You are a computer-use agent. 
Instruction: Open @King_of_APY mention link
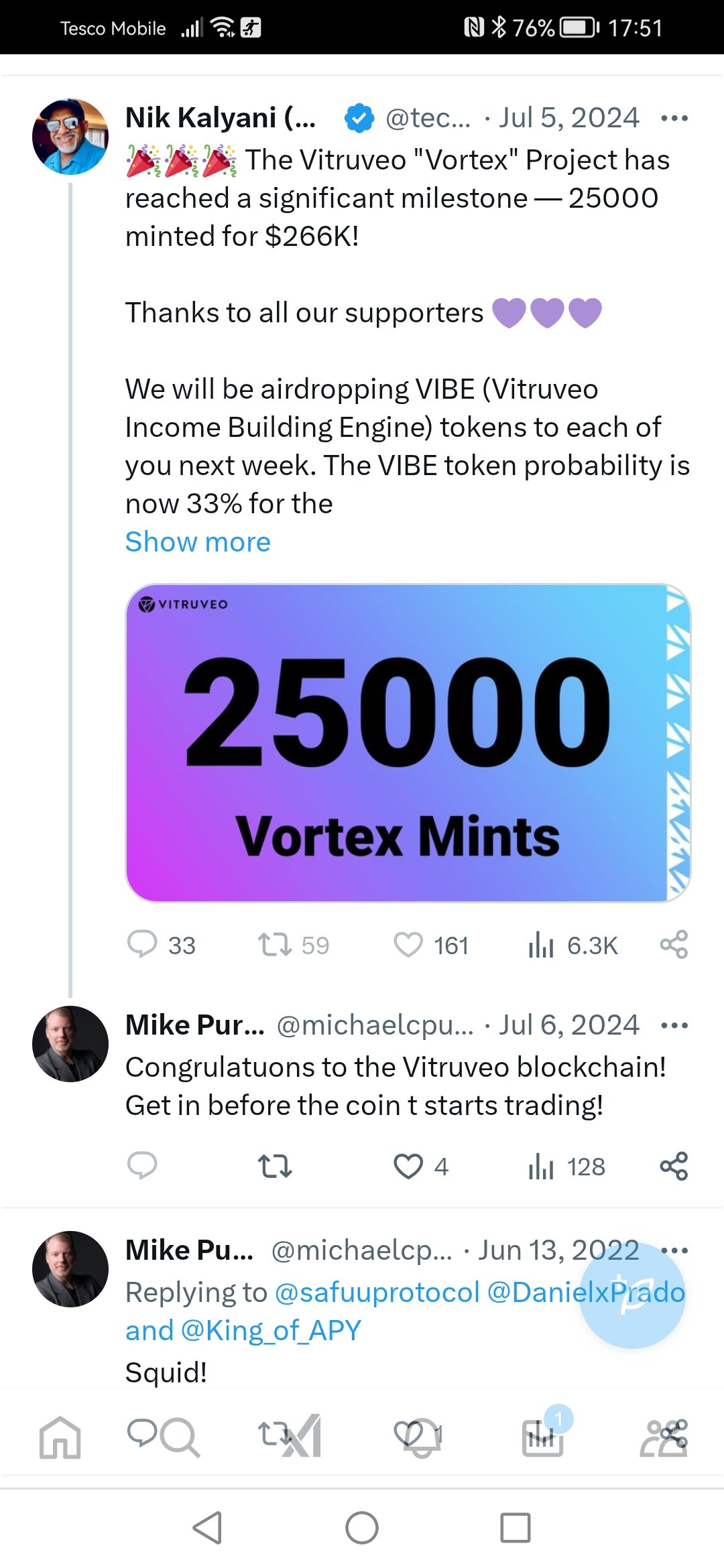pos(271,1330)
